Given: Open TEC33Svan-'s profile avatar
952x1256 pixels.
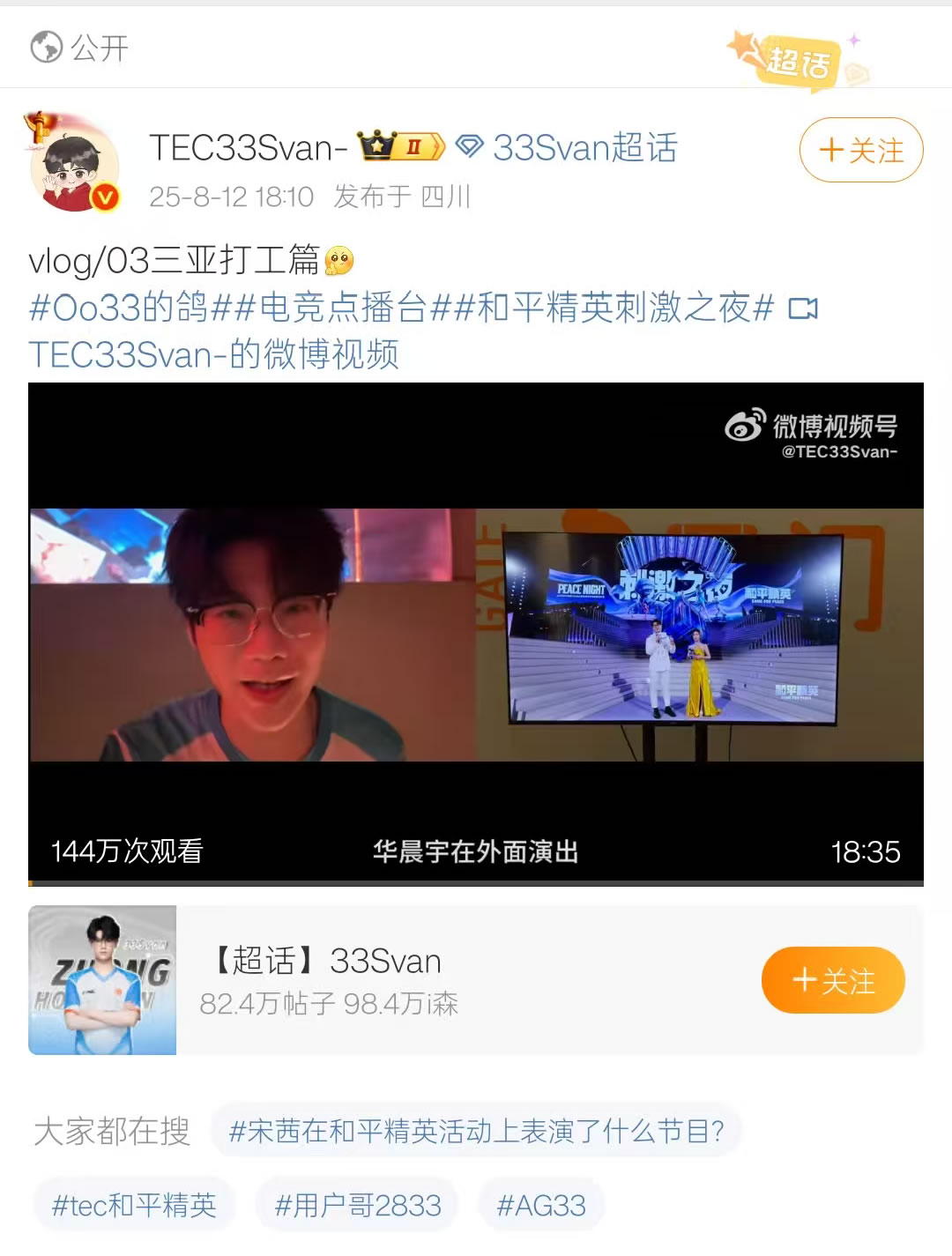Looking at the screenshot, I should (74, 164).
